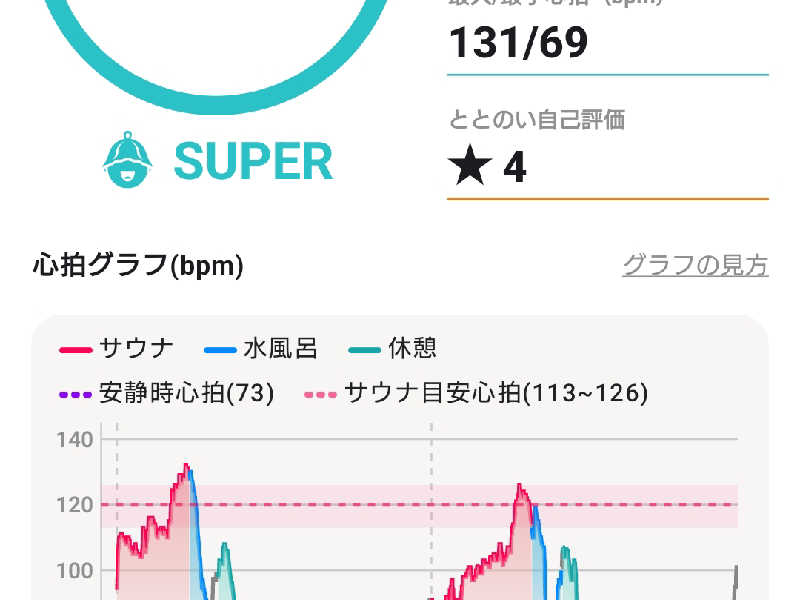Open the グラフの見方 link

695,266
